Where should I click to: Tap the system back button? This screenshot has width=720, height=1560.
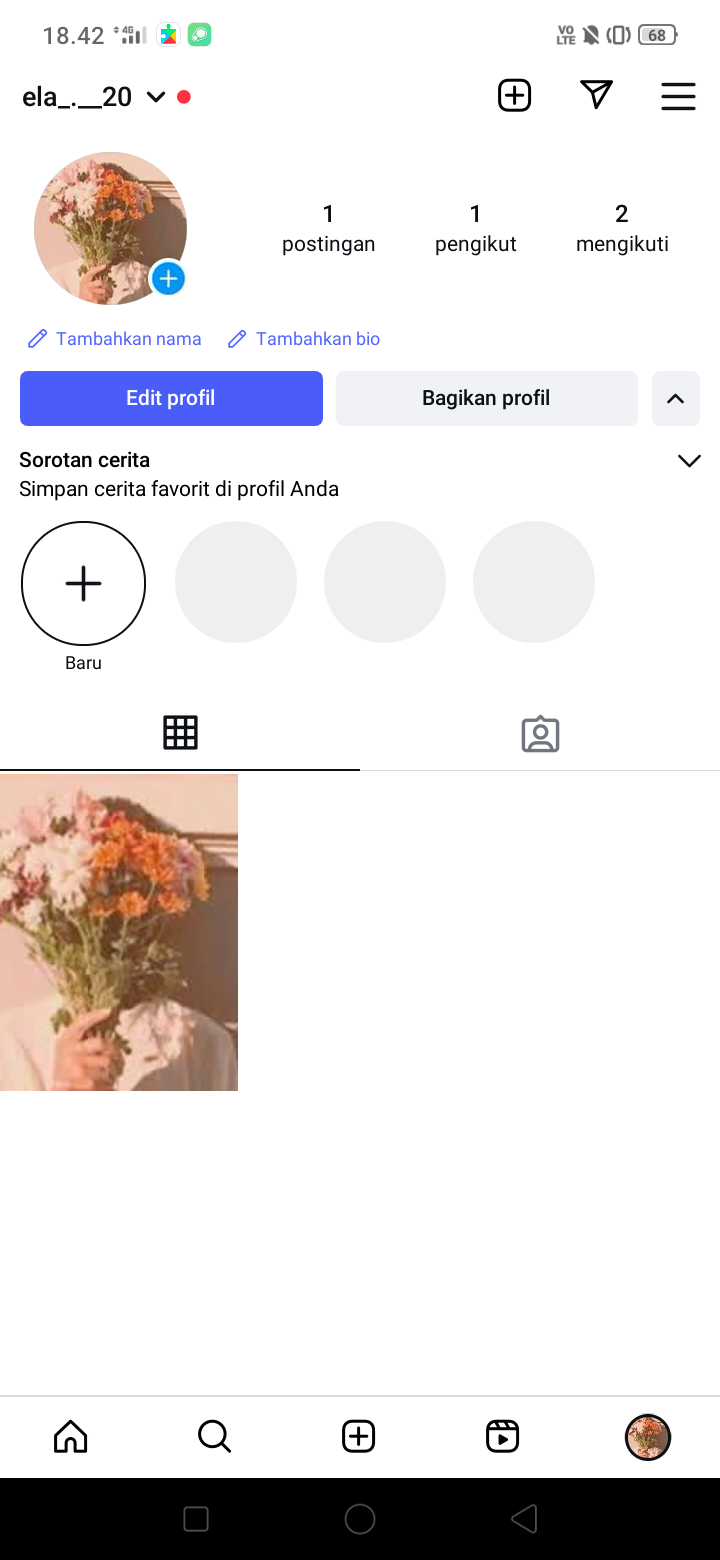pyautogui.click(x=524, y=1519)
